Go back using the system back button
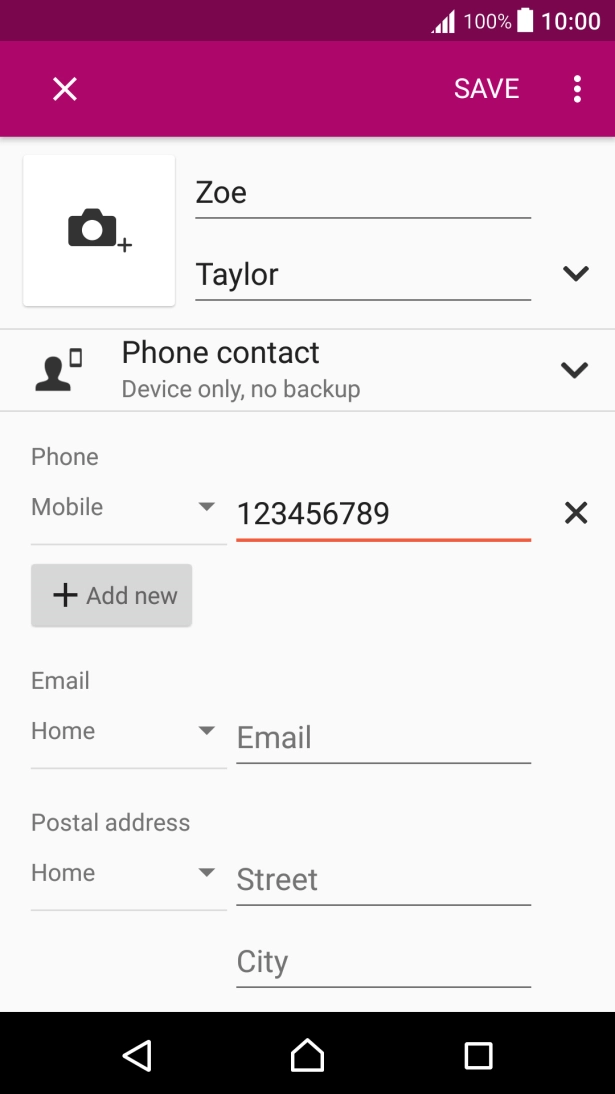Screen dimensions: 615x1094 pos(136,1055)
